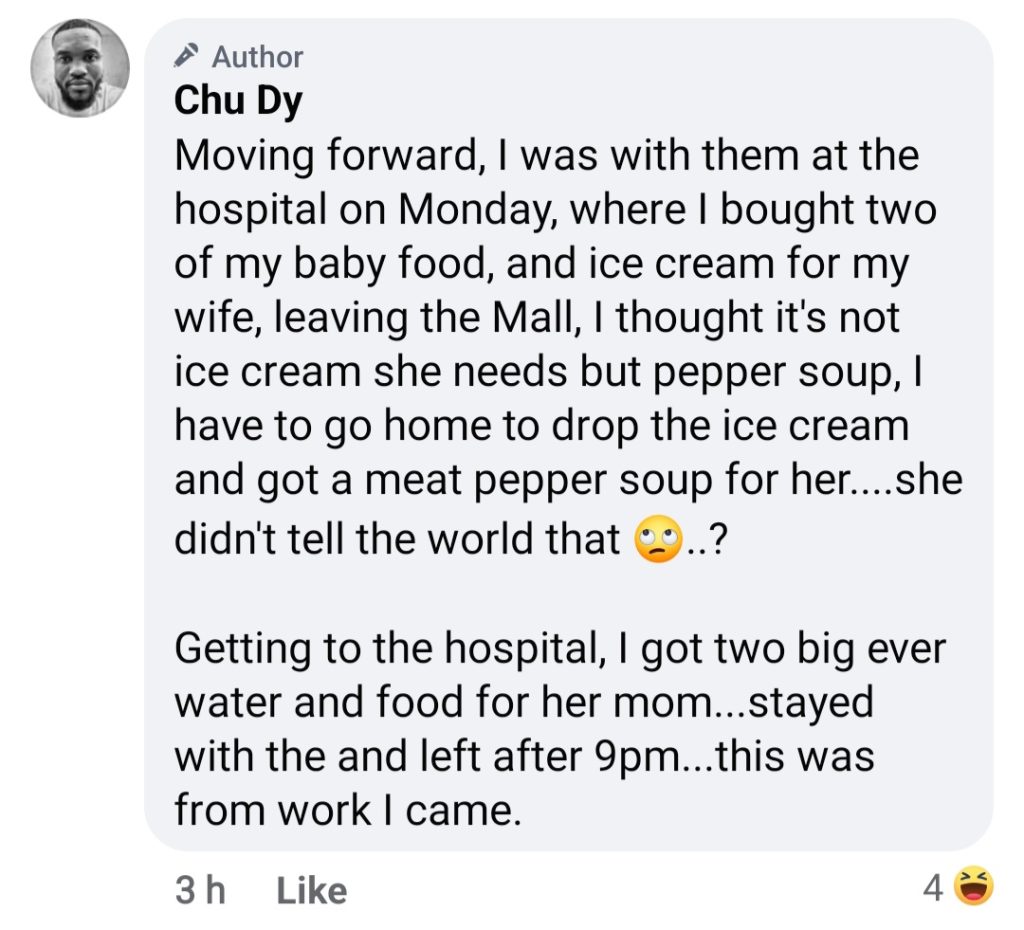View the 4 reactions on the comment

click(x=958, y=887)
